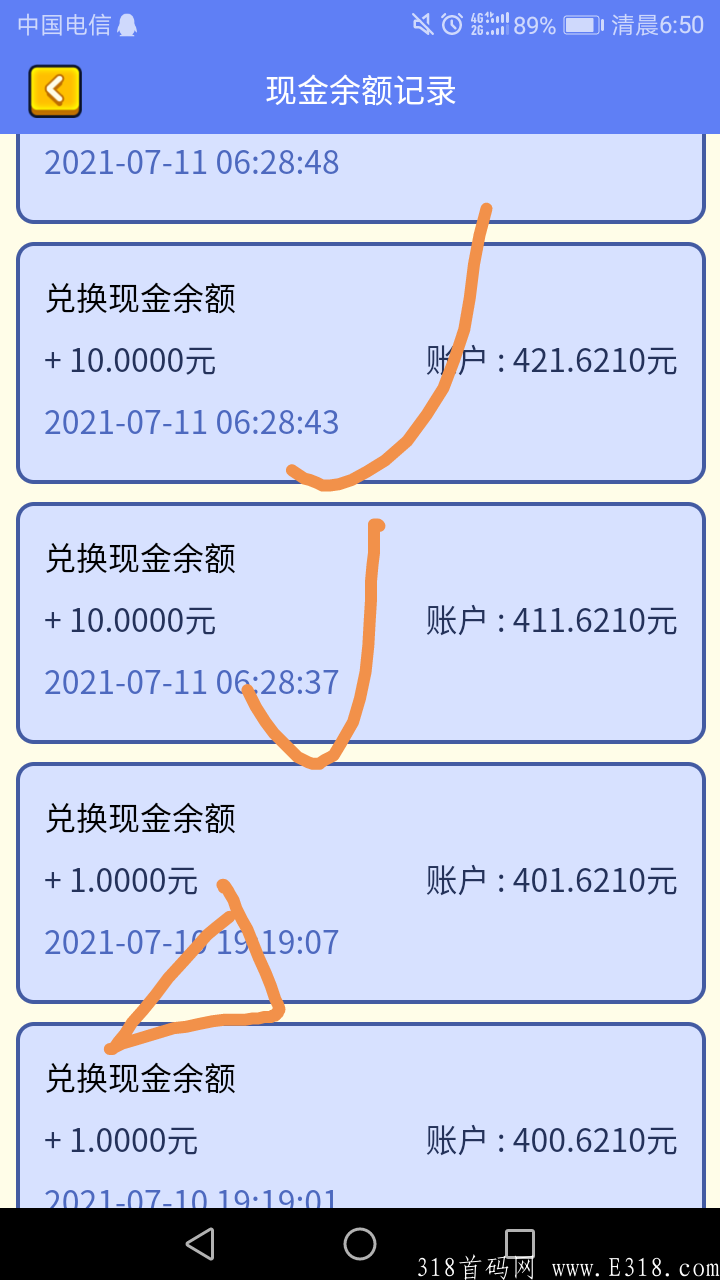Tap the home circle navigation icon

360,1245
